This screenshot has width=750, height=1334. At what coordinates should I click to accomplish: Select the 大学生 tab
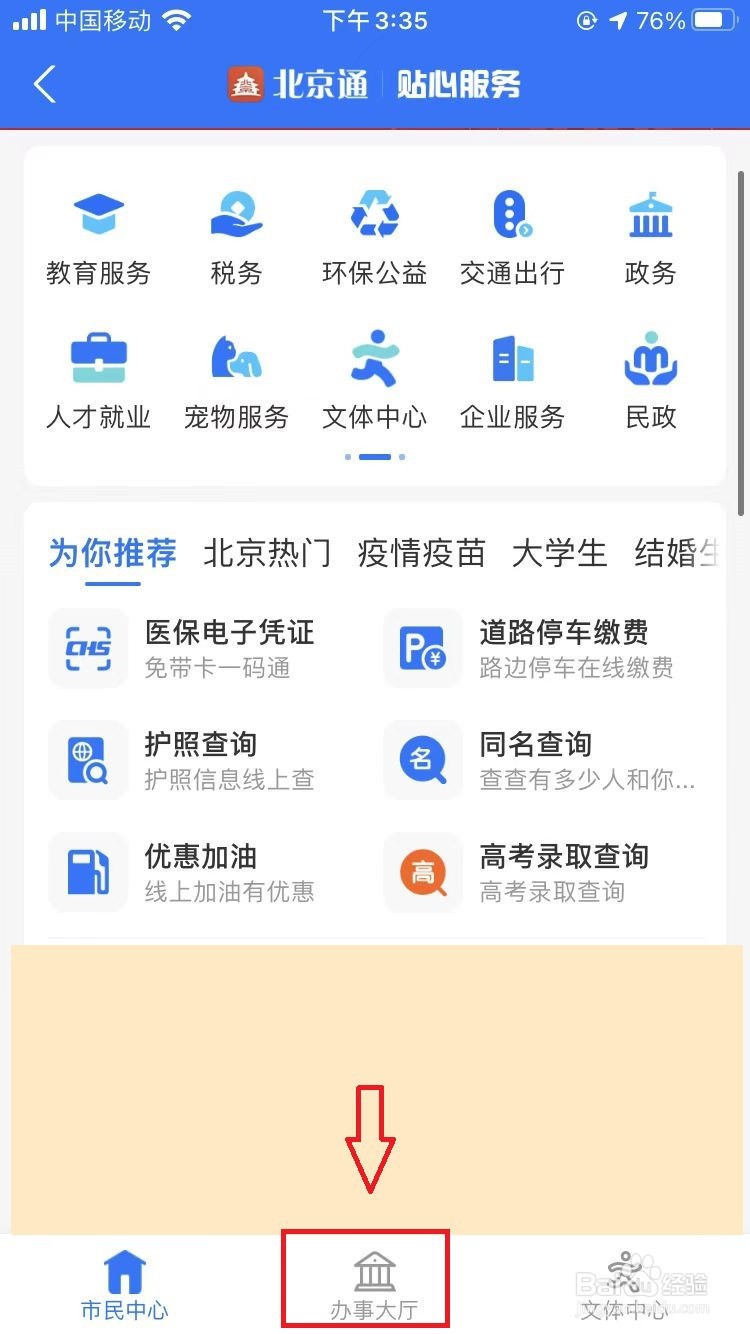tap(559, 553)
